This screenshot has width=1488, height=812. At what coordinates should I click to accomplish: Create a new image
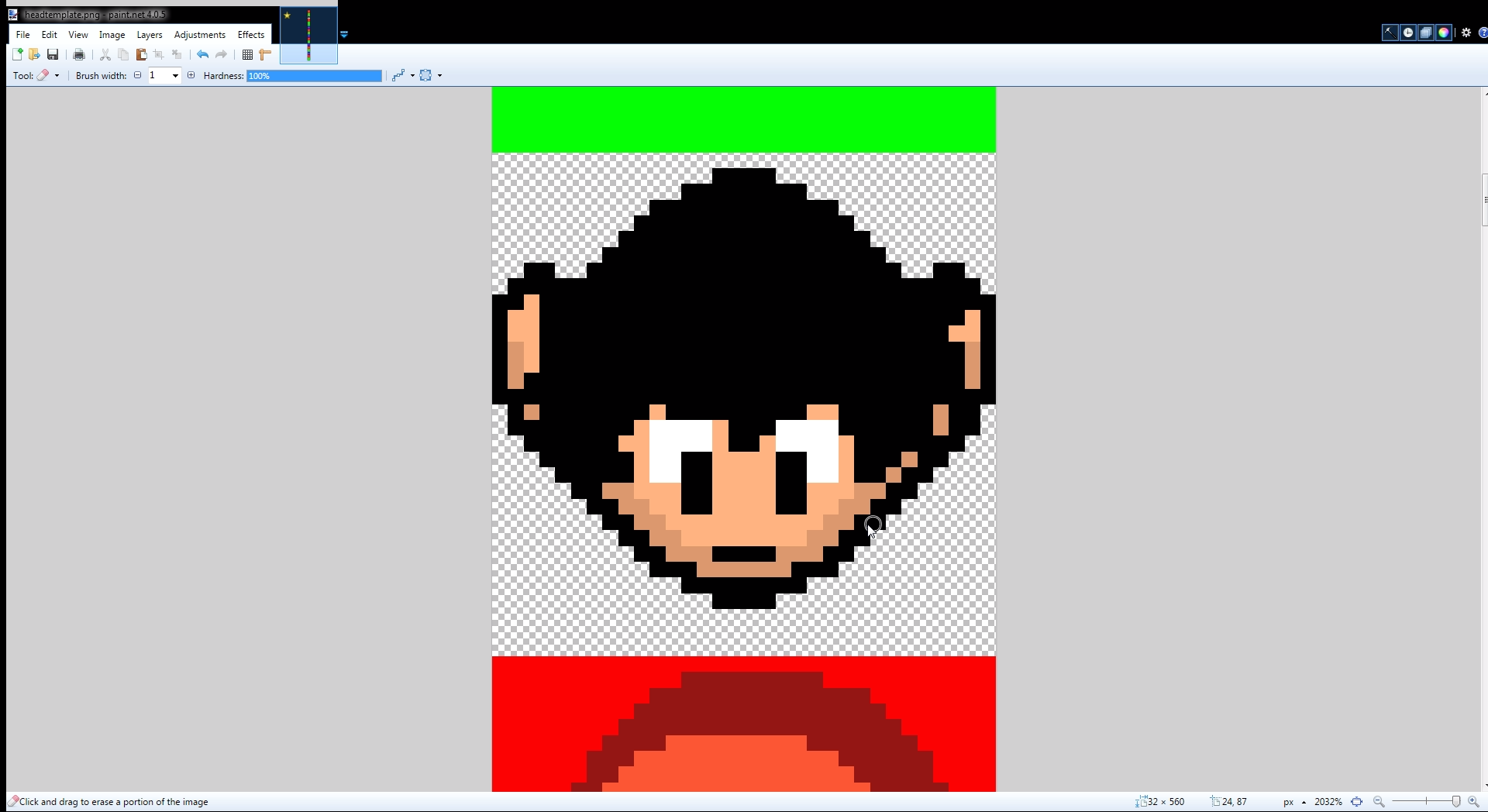17,54
